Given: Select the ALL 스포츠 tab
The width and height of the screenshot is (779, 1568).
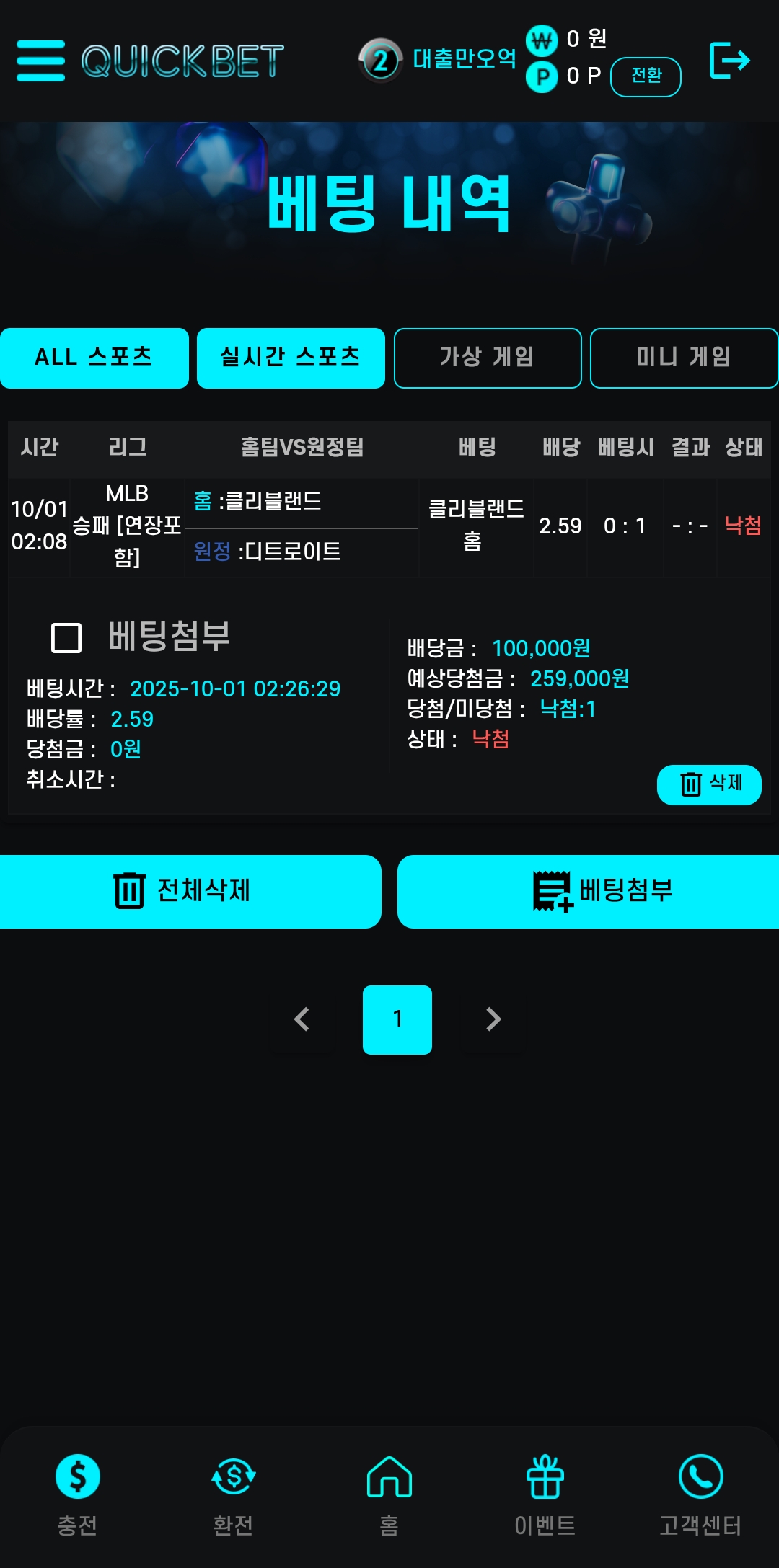Looking at the screenshot, I should click(94, 358).
